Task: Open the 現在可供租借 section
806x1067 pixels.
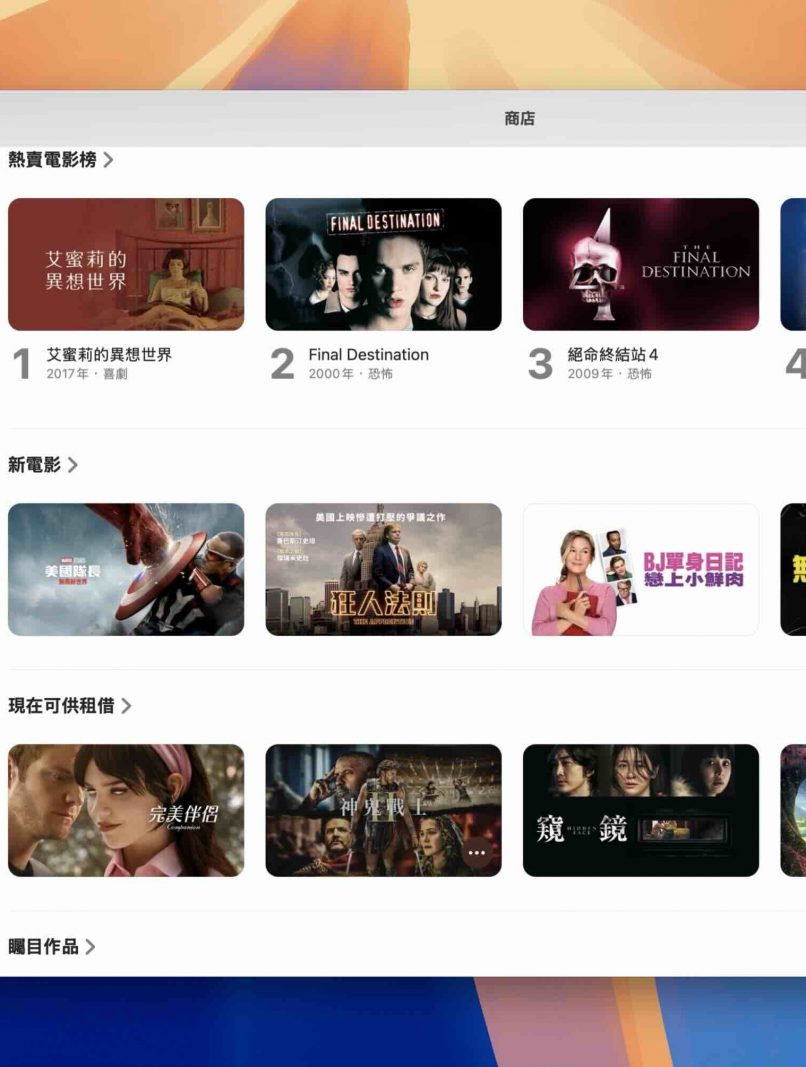Action: coord(69,705)
